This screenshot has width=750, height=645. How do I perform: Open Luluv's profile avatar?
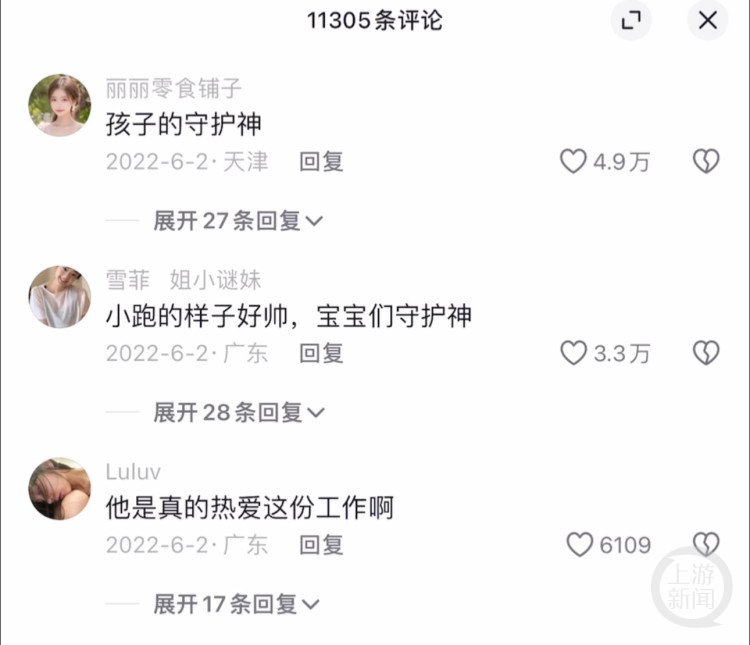[60, 489]
